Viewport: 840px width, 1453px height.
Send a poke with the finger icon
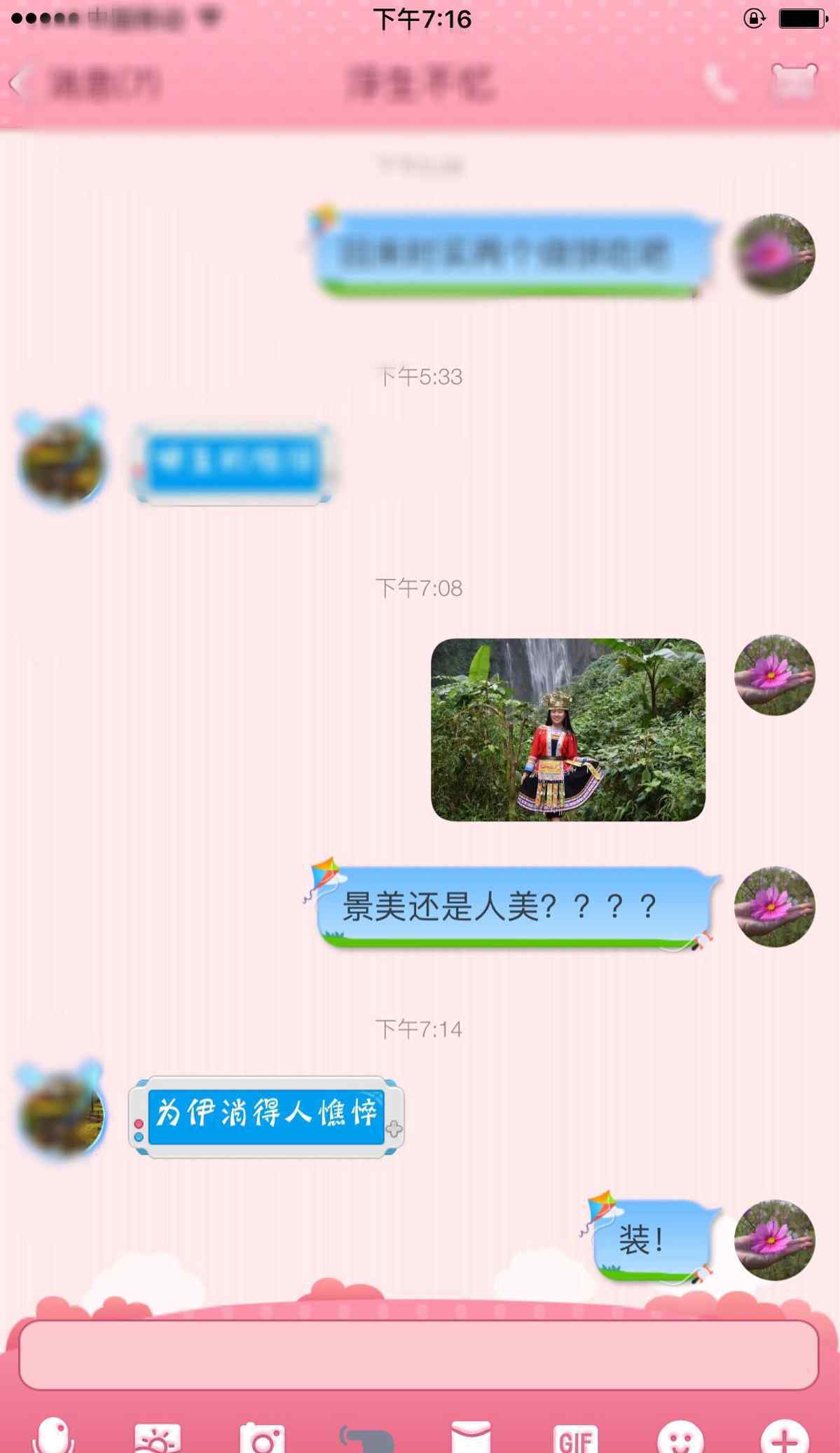click(366, 1438)
